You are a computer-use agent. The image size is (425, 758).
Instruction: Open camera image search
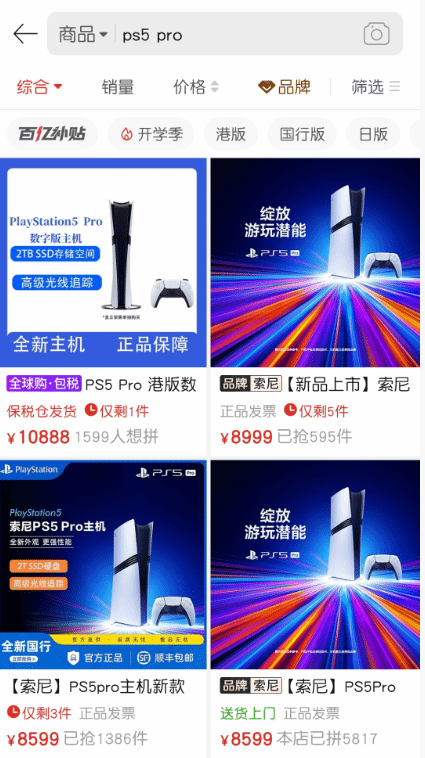pos(377,34)
